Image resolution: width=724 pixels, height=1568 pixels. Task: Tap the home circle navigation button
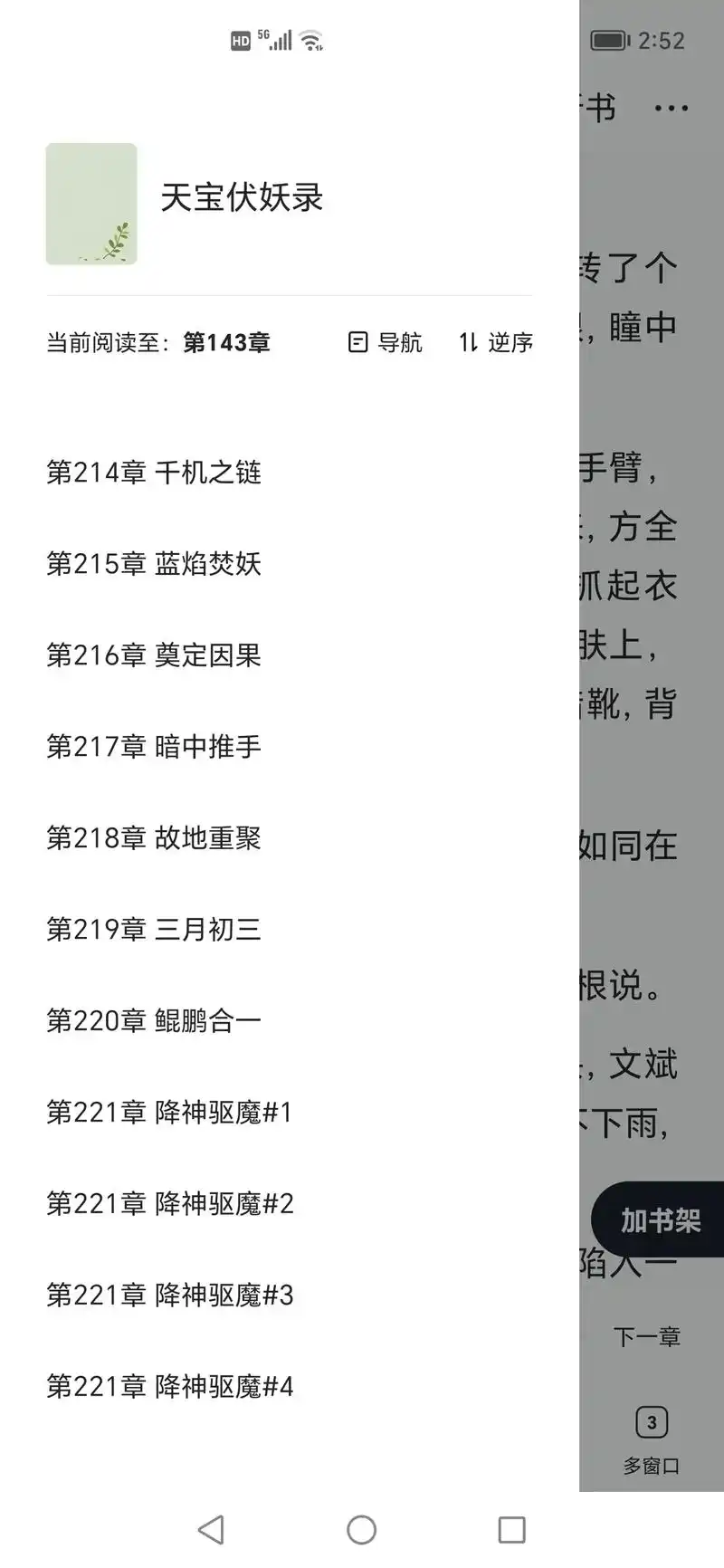point(361,1529)
